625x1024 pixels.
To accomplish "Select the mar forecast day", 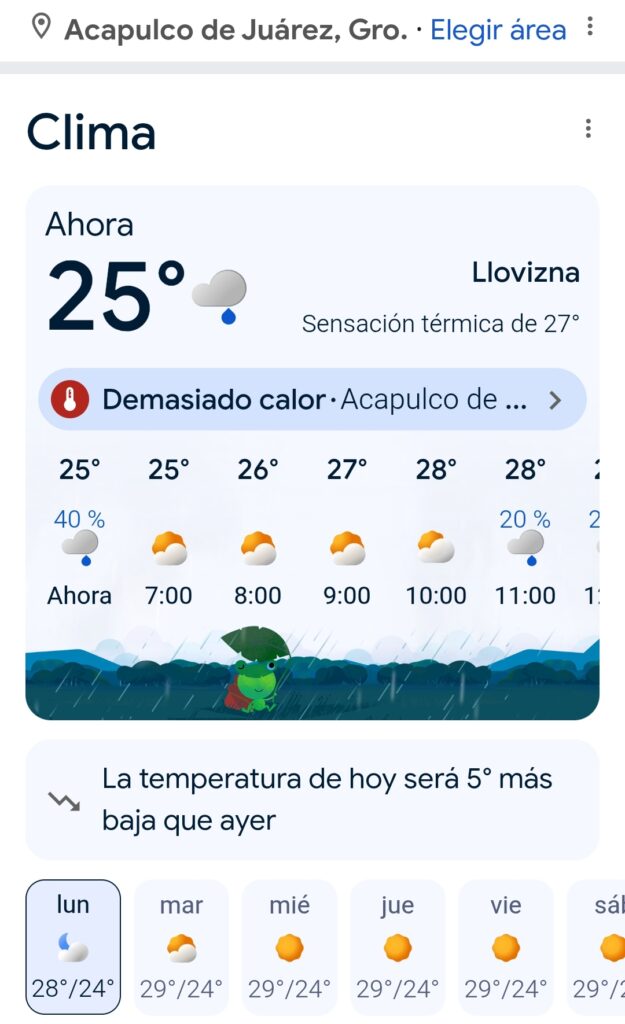I will click(181, 946).
